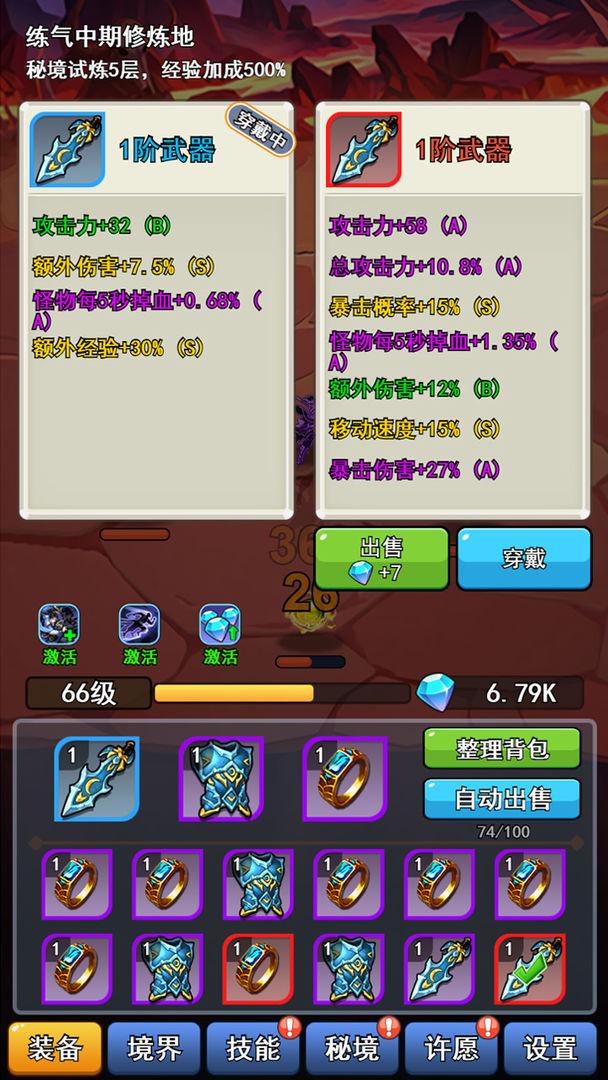Go to the 许愿 wish tab
The height and width of the screenshot is (1080, 608).
[x=451, y=1048]
